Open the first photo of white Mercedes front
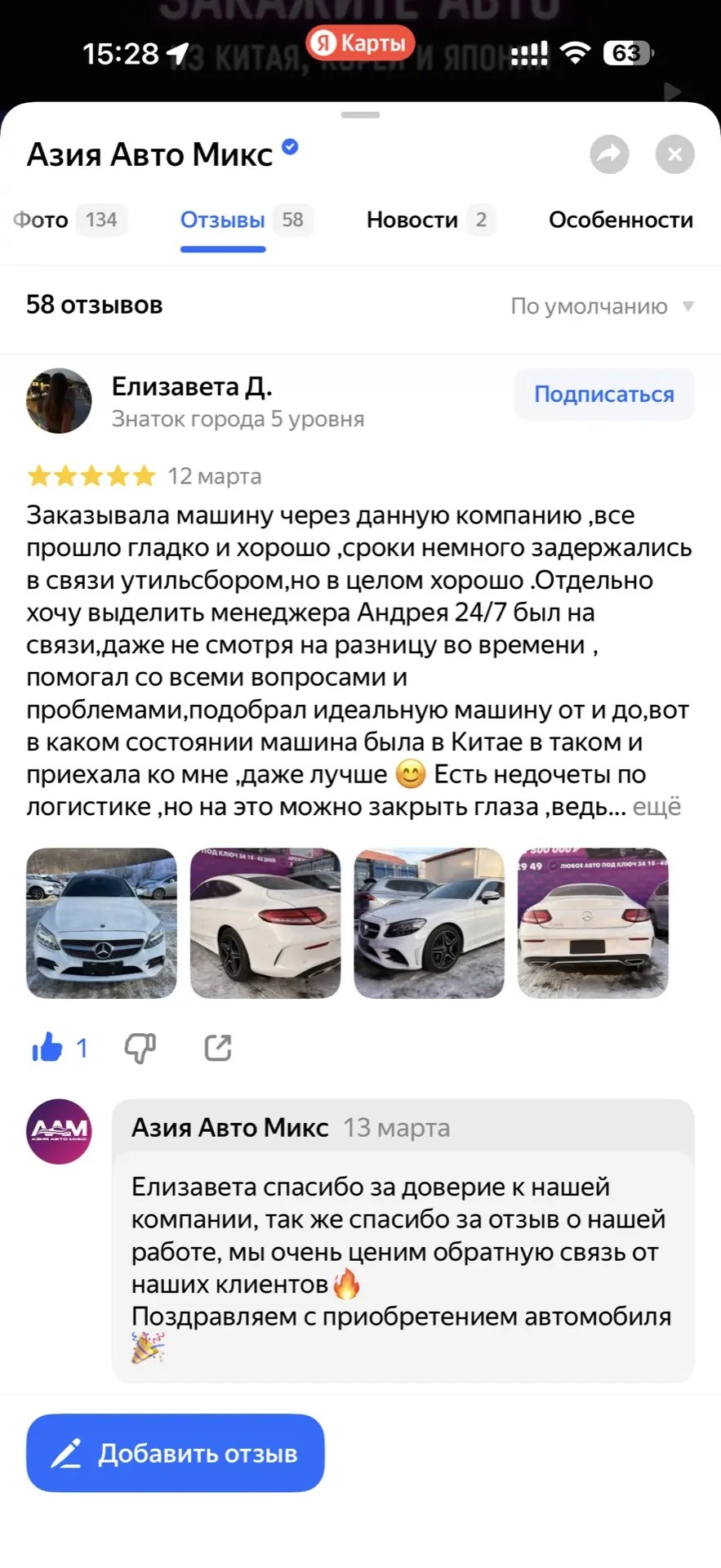The width and height of the screenshot is (721, 1568). (101, 923)
